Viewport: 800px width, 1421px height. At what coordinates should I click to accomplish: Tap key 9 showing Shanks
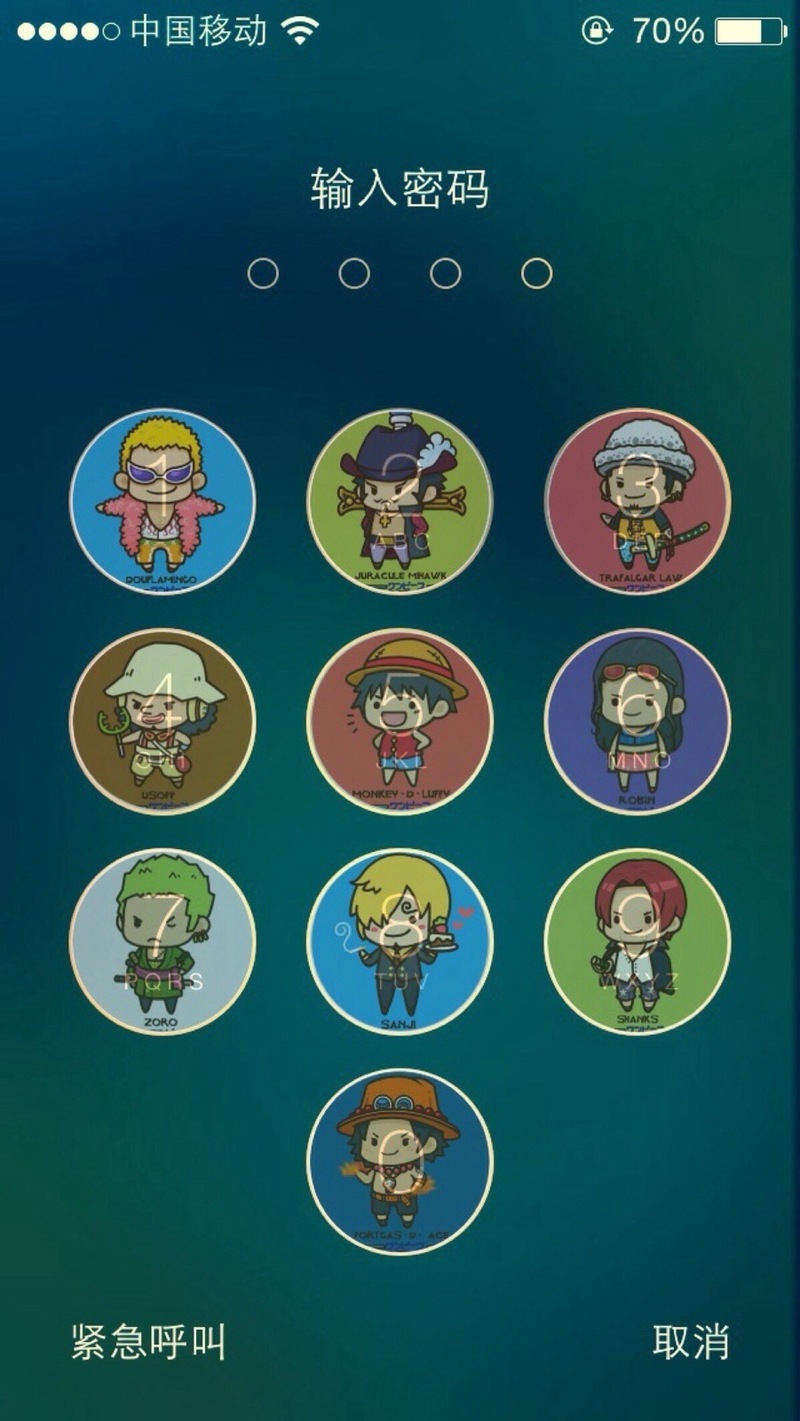(637, 941)
